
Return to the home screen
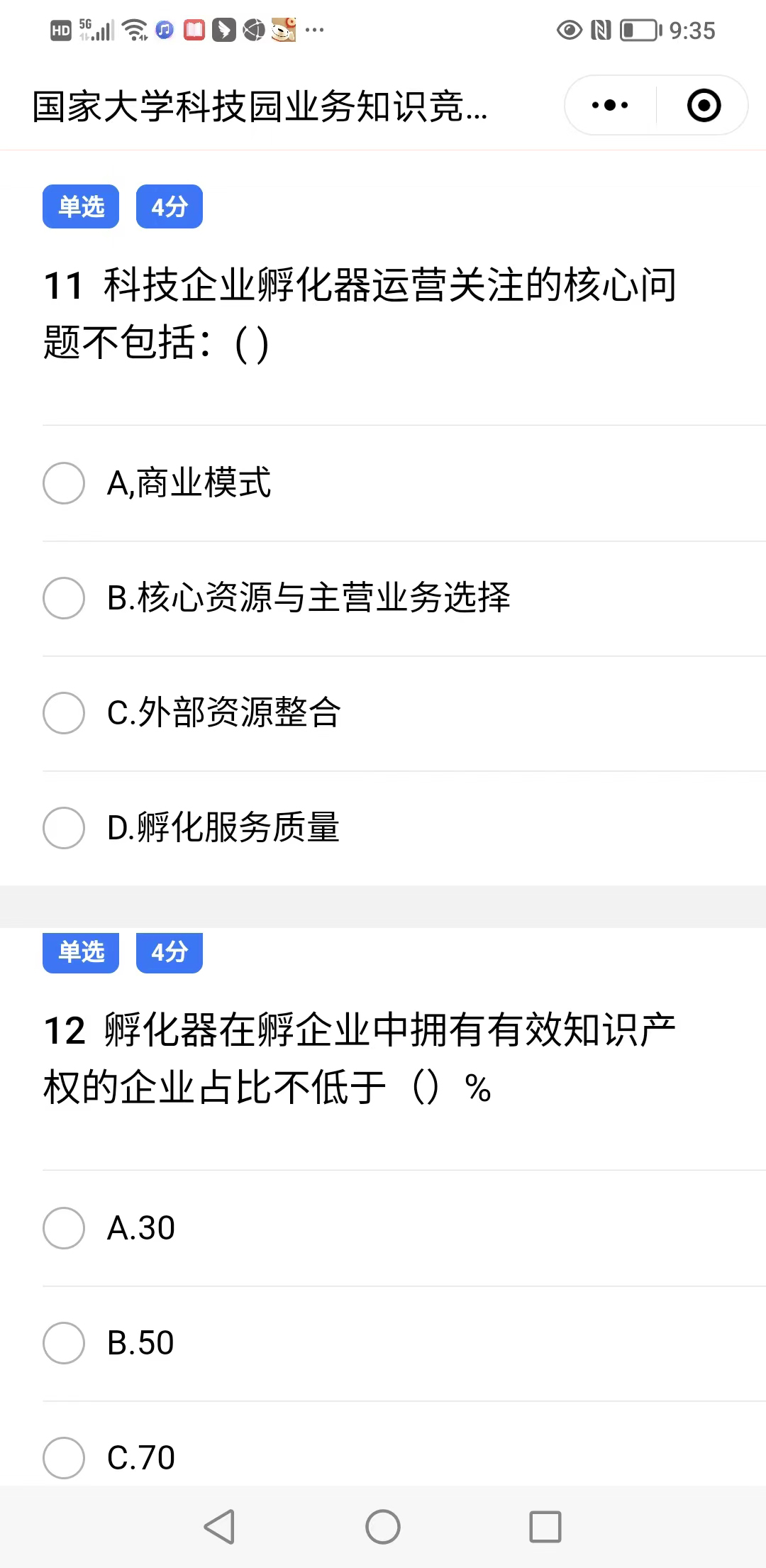pyautogui.click(x=383, y=1526)
